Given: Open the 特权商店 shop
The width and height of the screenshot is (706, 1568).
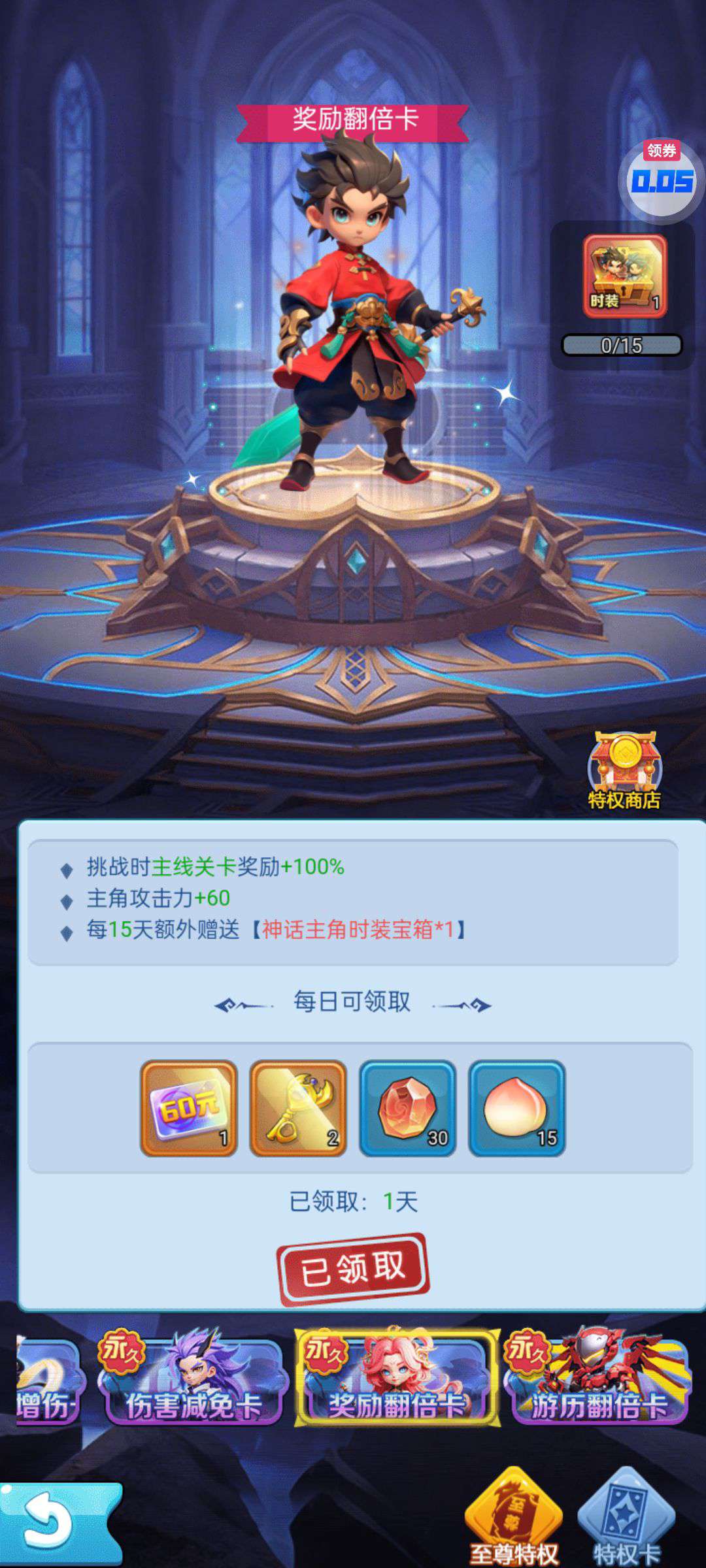Looking at the screenshot, I should point(624,771).
